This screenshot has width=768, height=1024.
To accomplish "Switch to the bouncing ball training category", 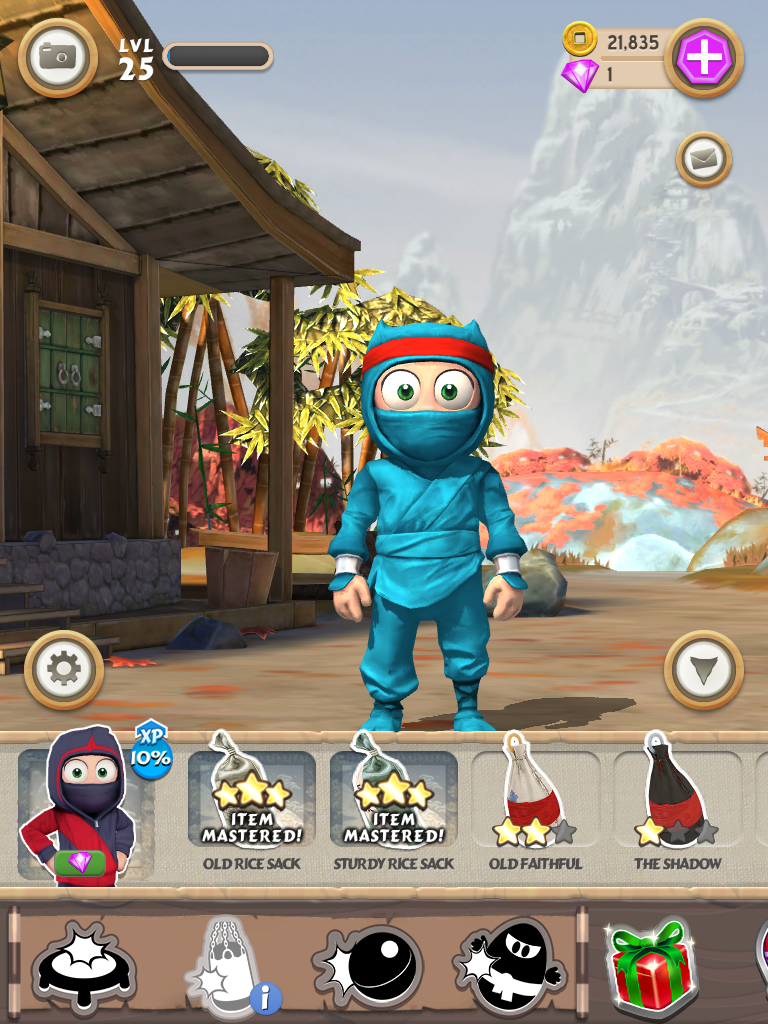I will point(368,967).
